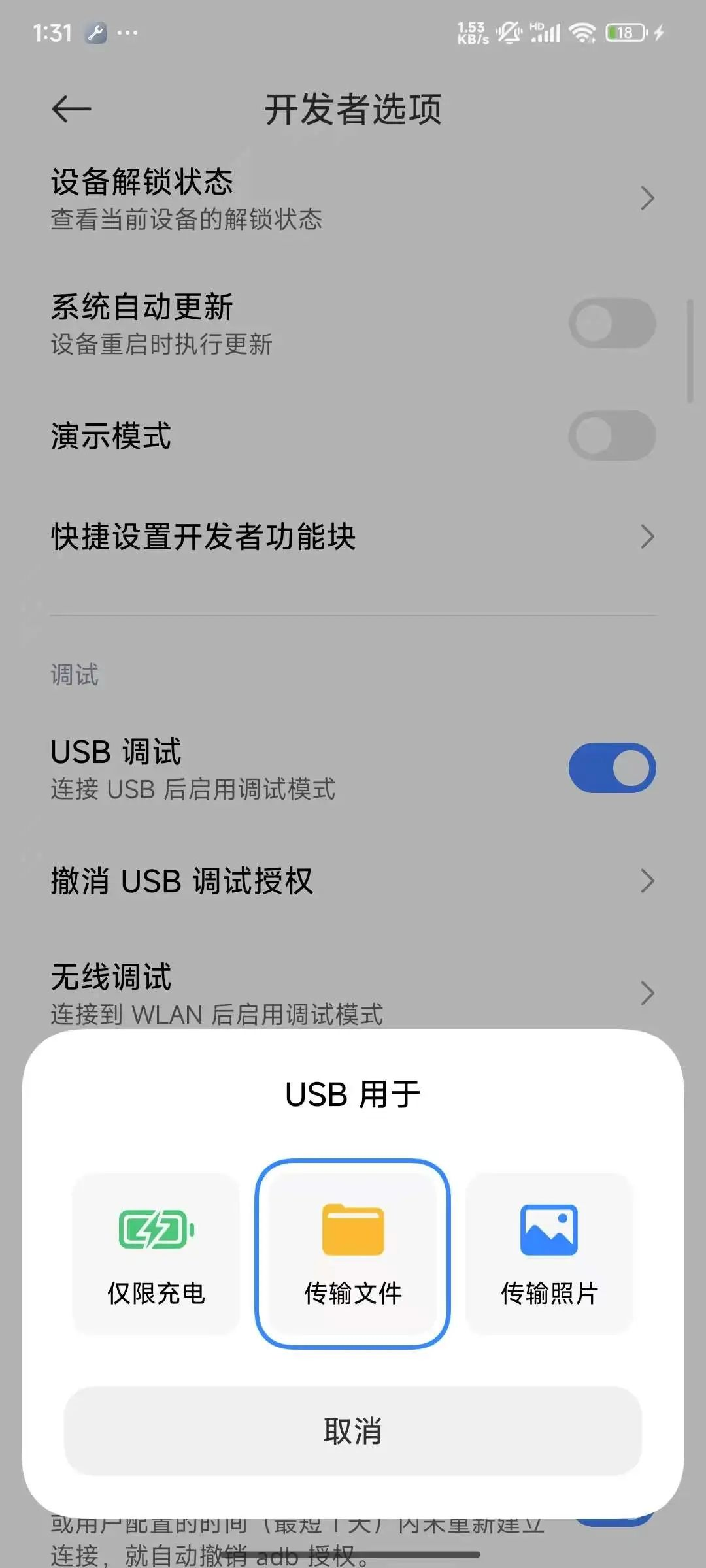This screenshot has height=1568, width=706.
Task: Select the charging battery icon for 仅限充电
Action: click(154, 1228)
